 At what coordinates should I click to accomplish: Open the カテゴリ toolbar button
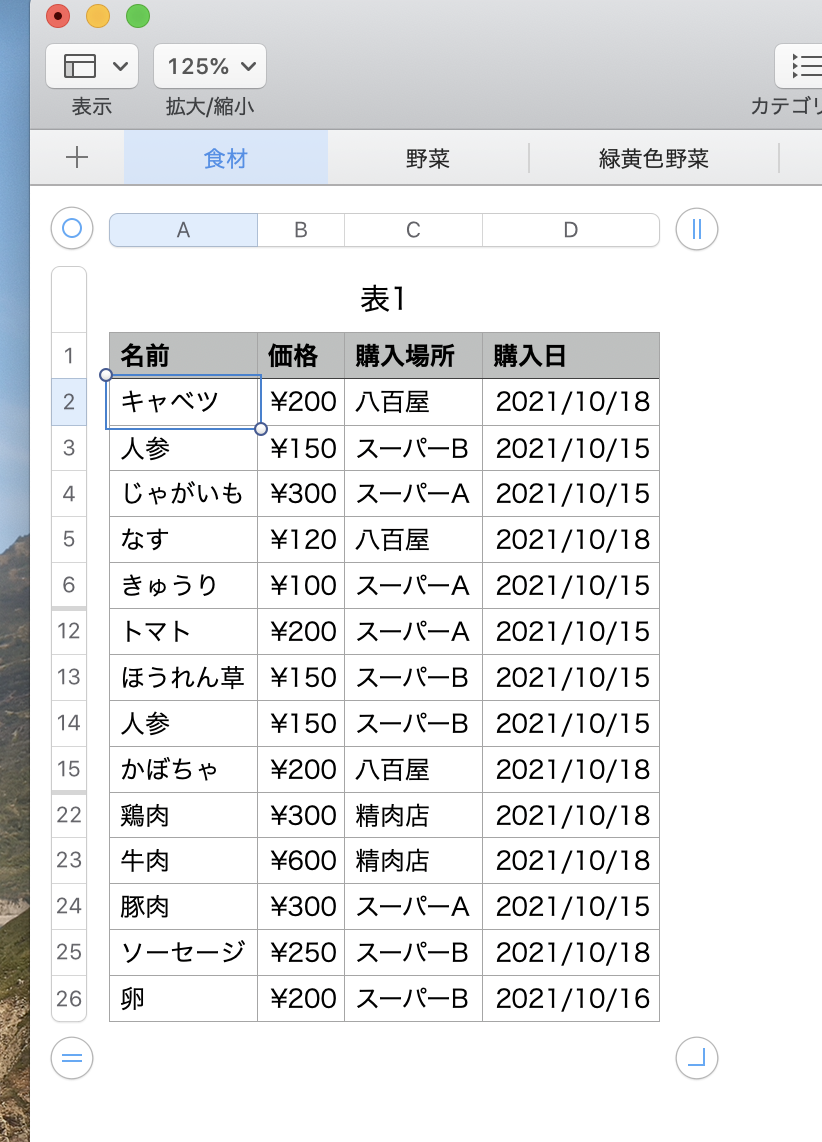800,67
